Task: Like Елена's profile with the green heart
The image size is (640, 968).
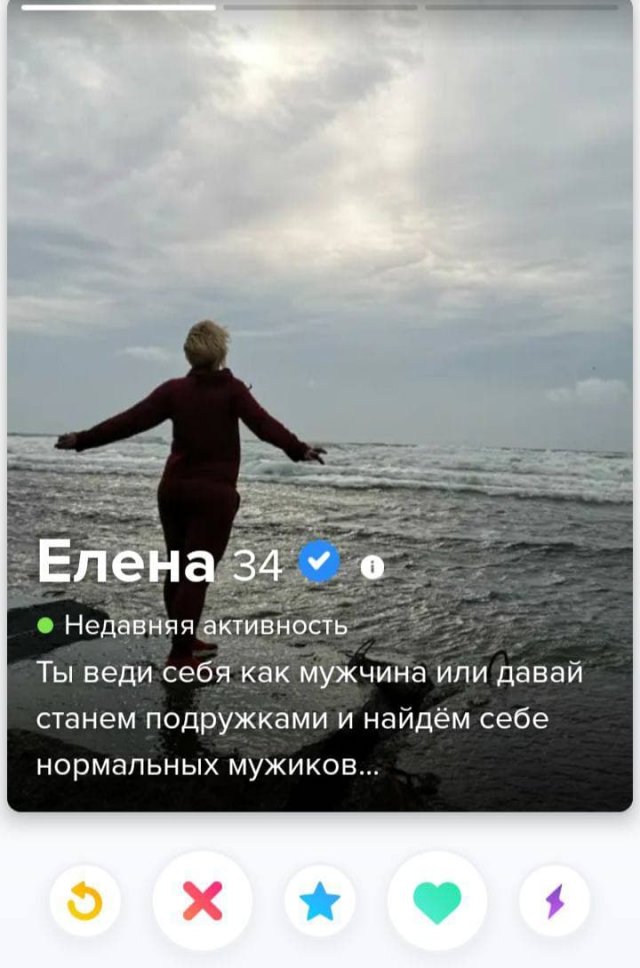Action: (x=437, y=902)
